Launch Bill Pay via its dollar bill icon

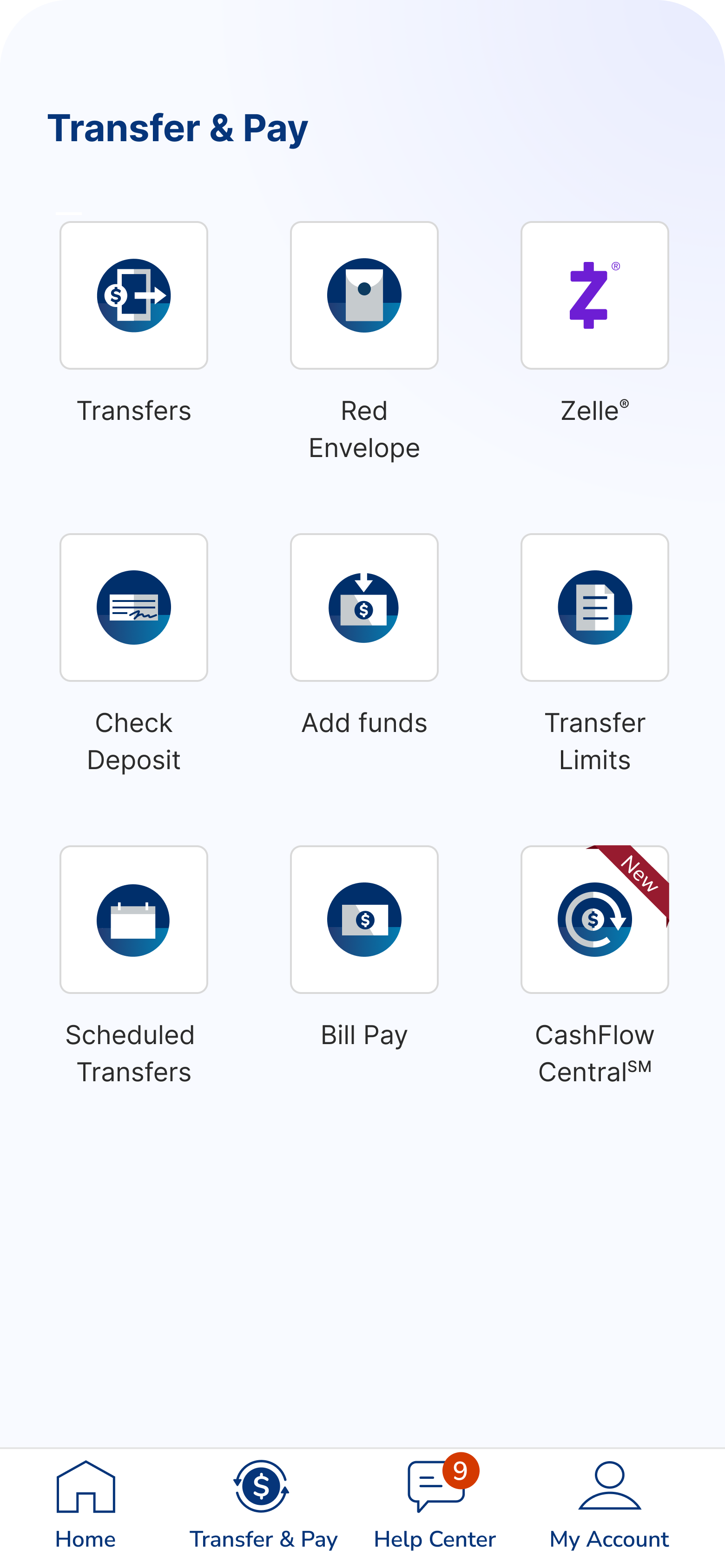(364, 919)
